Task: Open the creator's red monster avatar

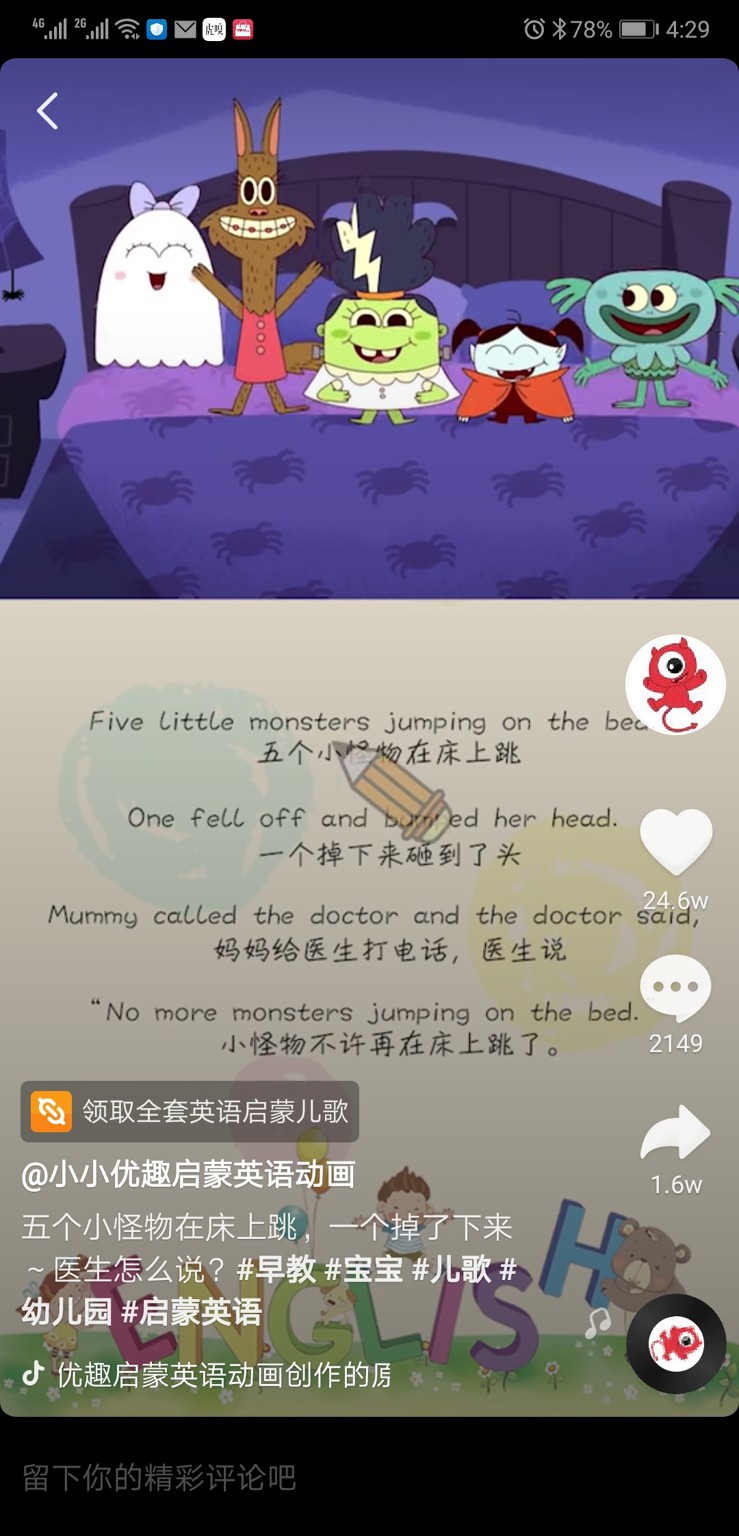Action: coord(675,685)
